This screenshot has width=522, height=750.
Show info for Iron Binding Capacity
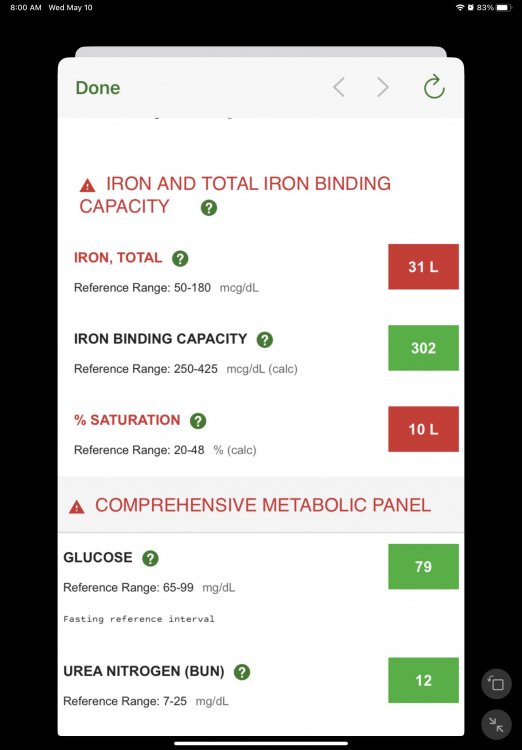(x=265, y=340)
